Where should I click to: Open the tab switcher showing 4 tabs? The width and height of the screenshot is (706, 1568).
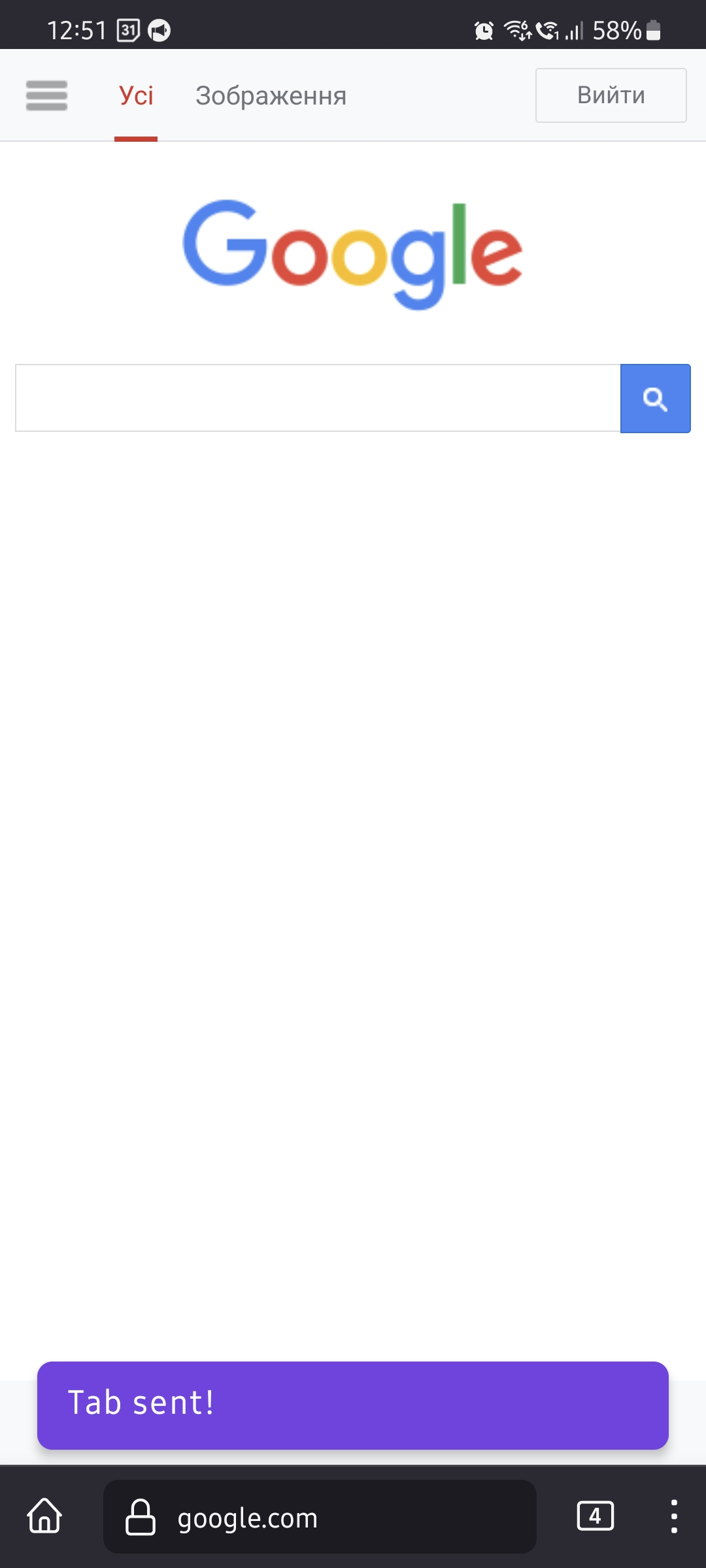pos(595,1516)
